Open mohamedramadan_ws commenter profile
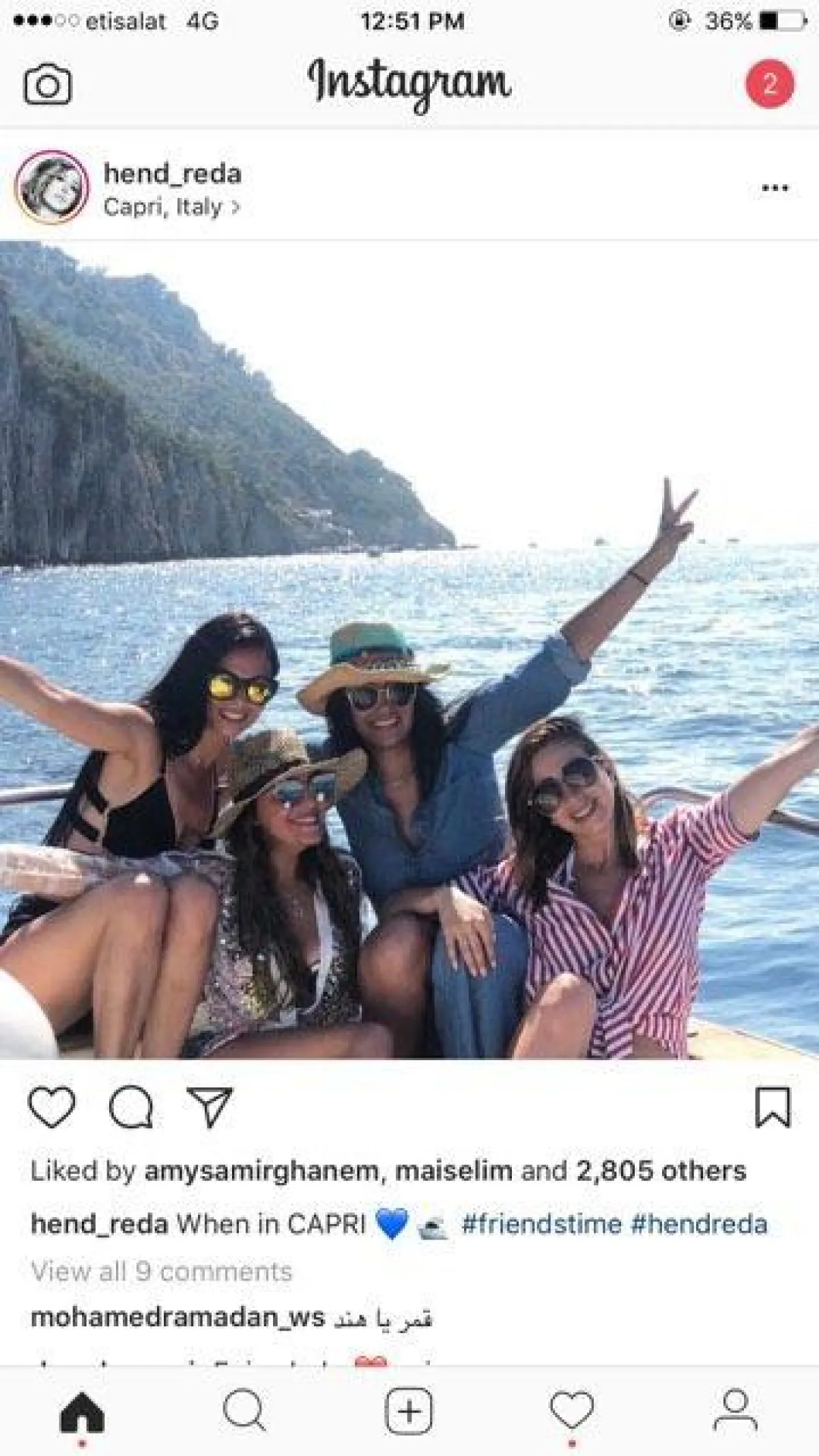The image size is (819, 1456). 177,1317
